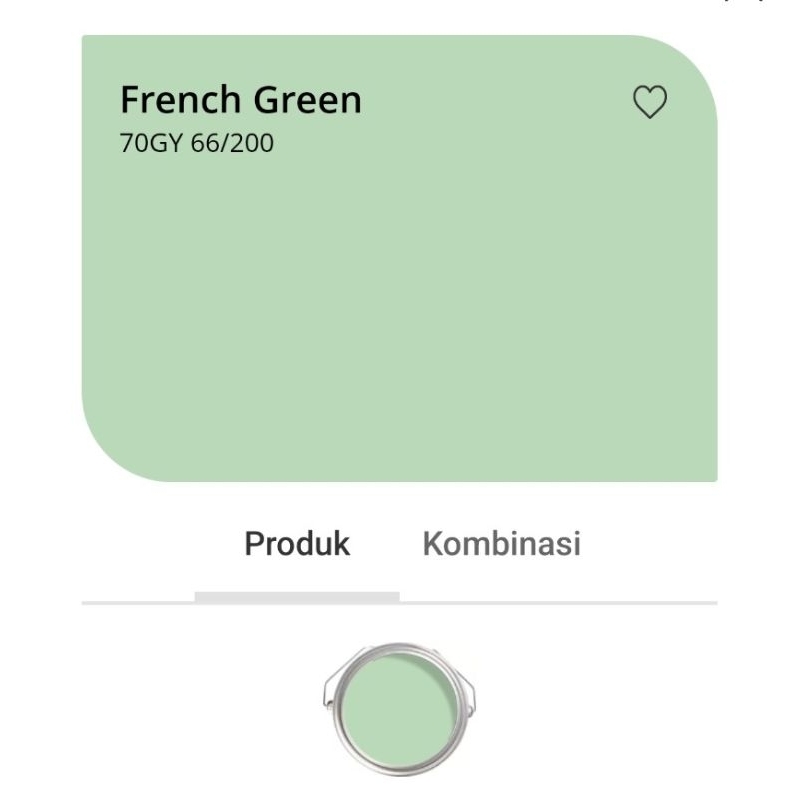Favorite French Green with the heart icon

click(x=650, y=102)
